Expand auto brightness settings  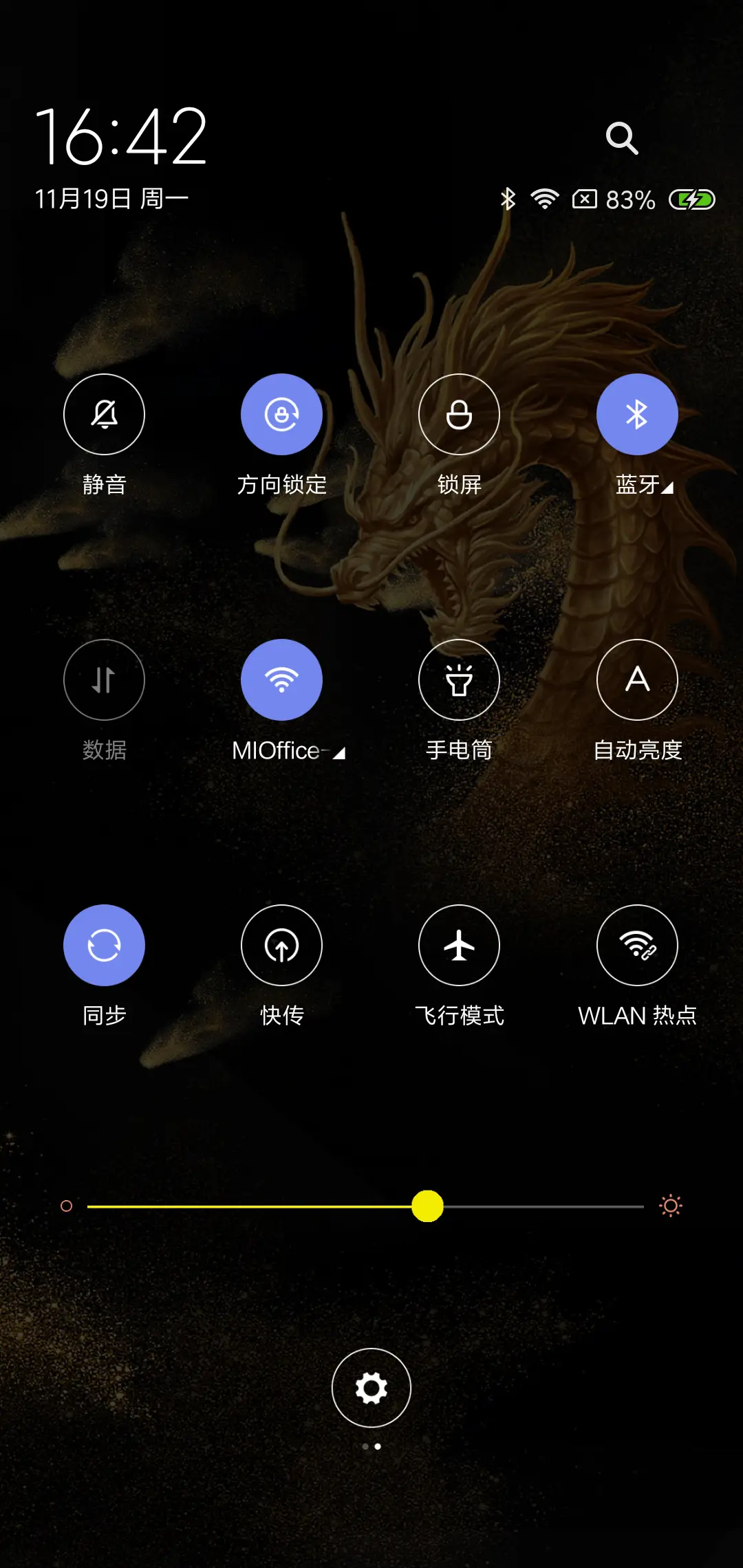point(637,679)
